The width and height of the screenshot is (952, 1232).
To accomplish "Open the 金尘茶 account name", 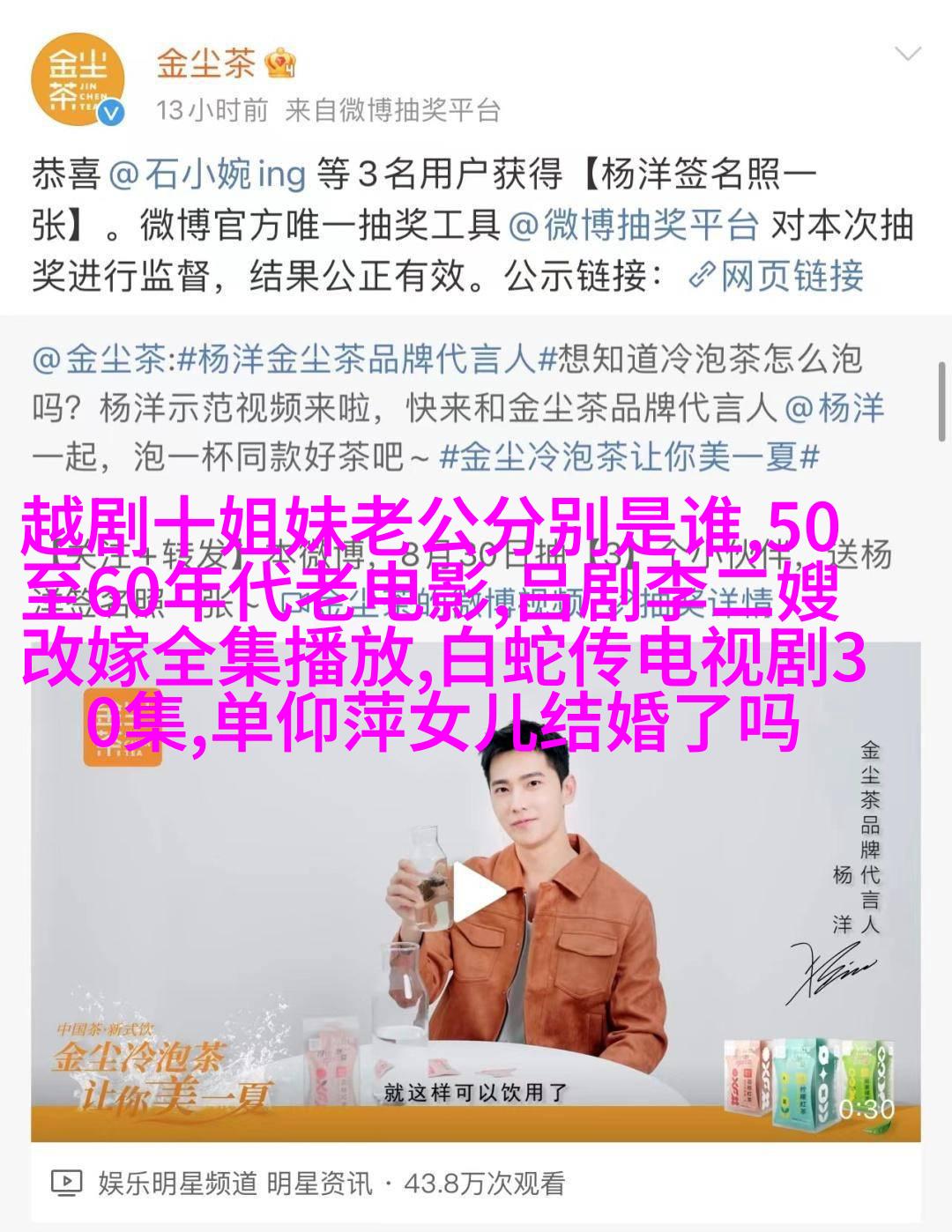I will tap(205, 63).
